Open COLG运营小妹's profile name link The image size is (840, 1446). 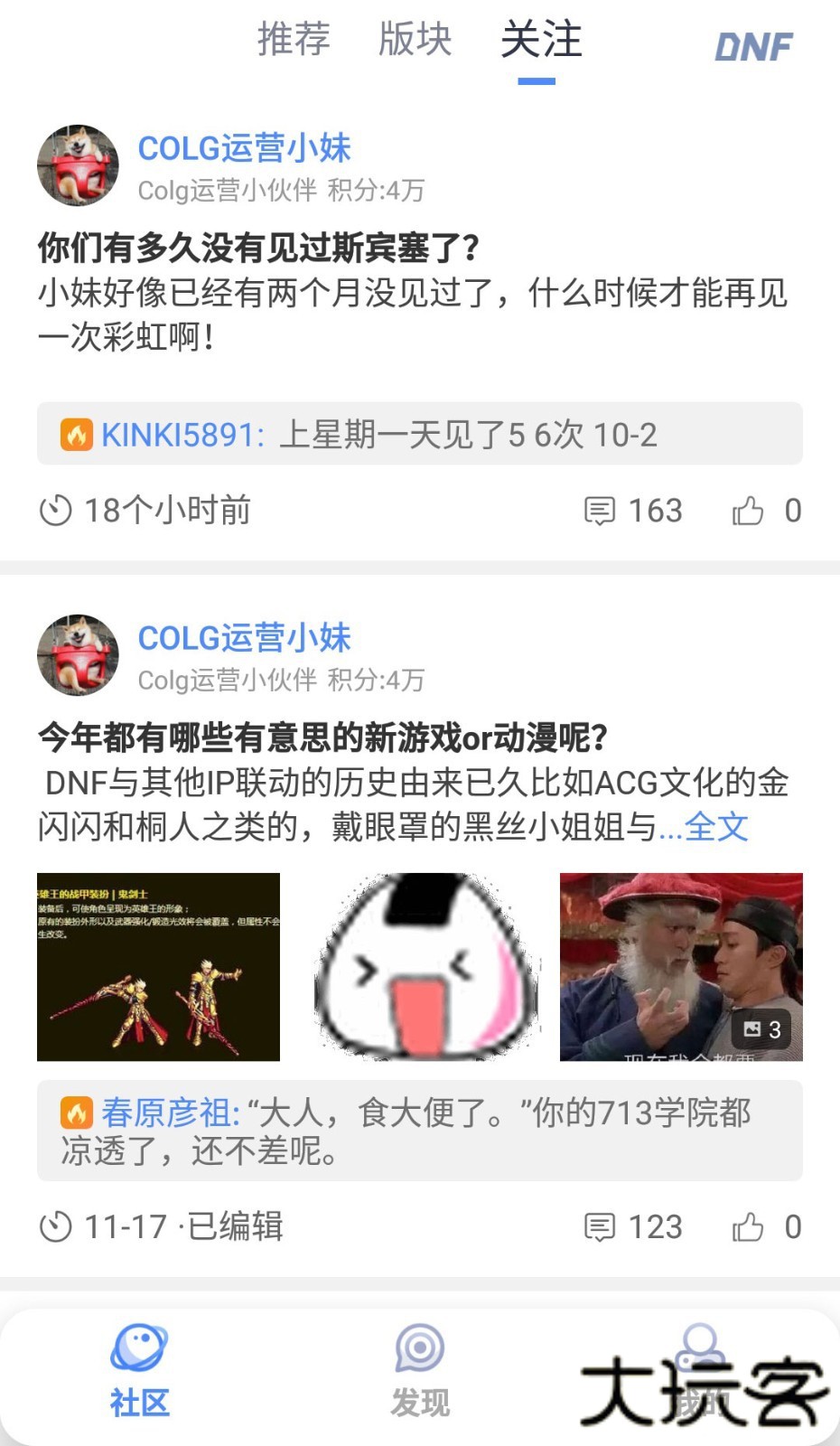click(244, 147)
